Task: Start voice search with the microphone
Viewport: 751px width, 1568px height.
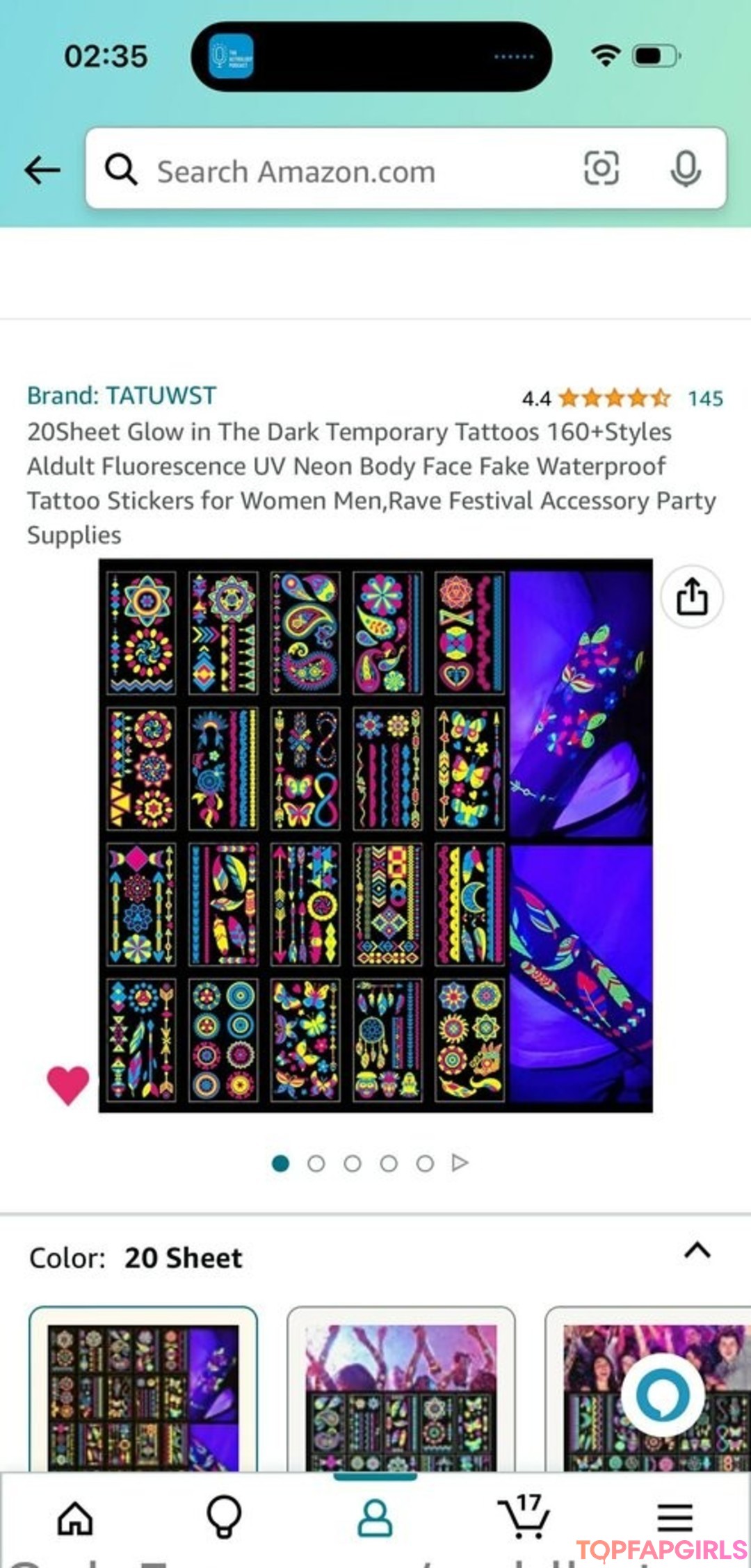Action: (x=686, y=168)
